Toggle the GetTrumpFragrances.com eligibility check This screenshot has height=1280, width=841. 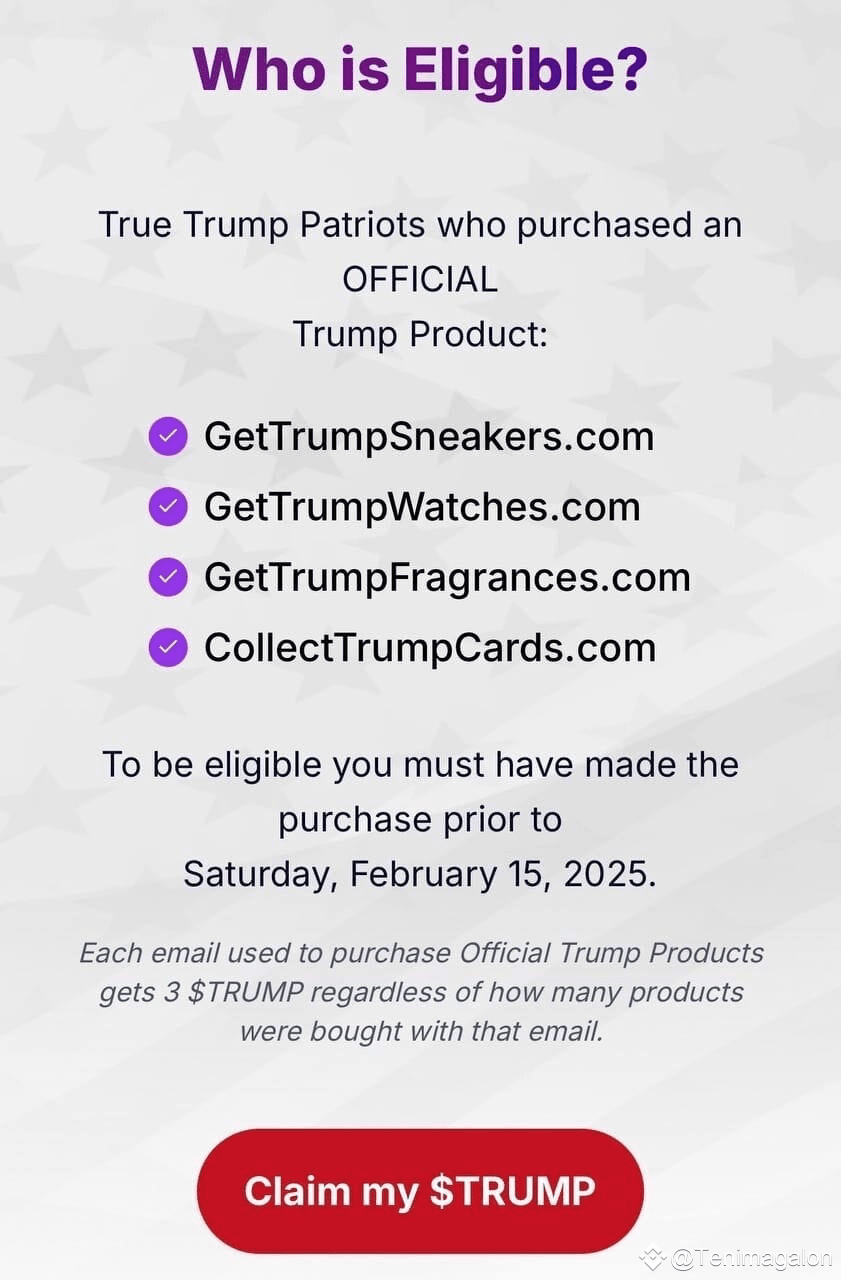click(x=168, y=577)
